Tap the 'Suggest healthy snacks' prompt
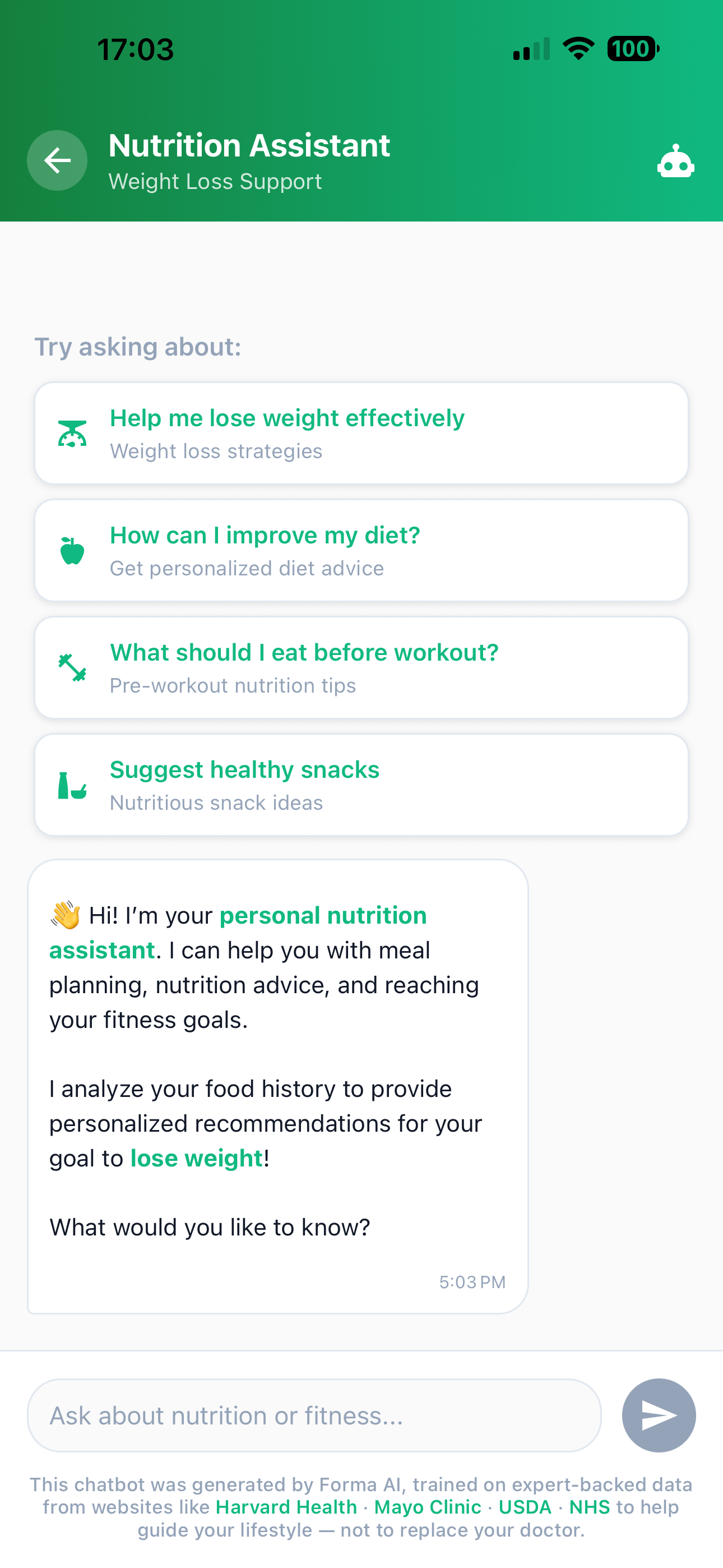This screenshot has width=723, height=1568. point(361,784)
